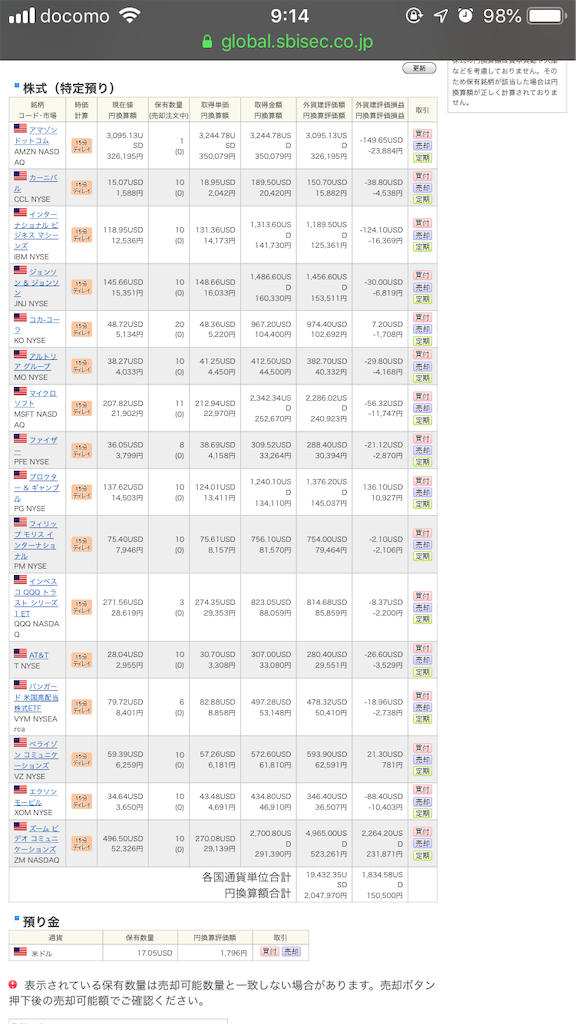This screenshot has height=1024, width=576.
Task: Tap 買付 for the AMZN row
Action: pos(423,133)
